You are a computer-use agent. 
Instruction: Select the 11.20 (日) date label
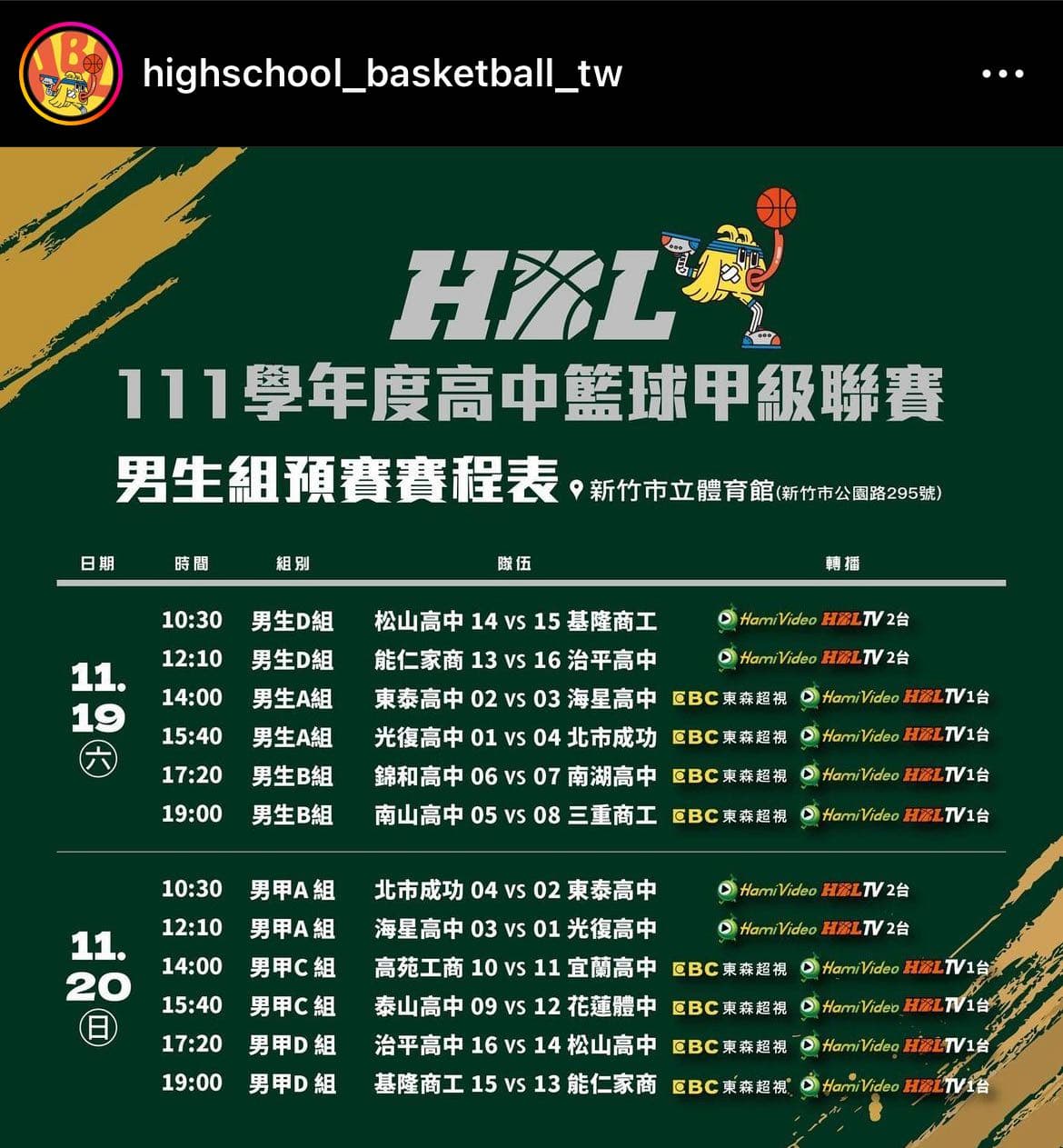97,988
